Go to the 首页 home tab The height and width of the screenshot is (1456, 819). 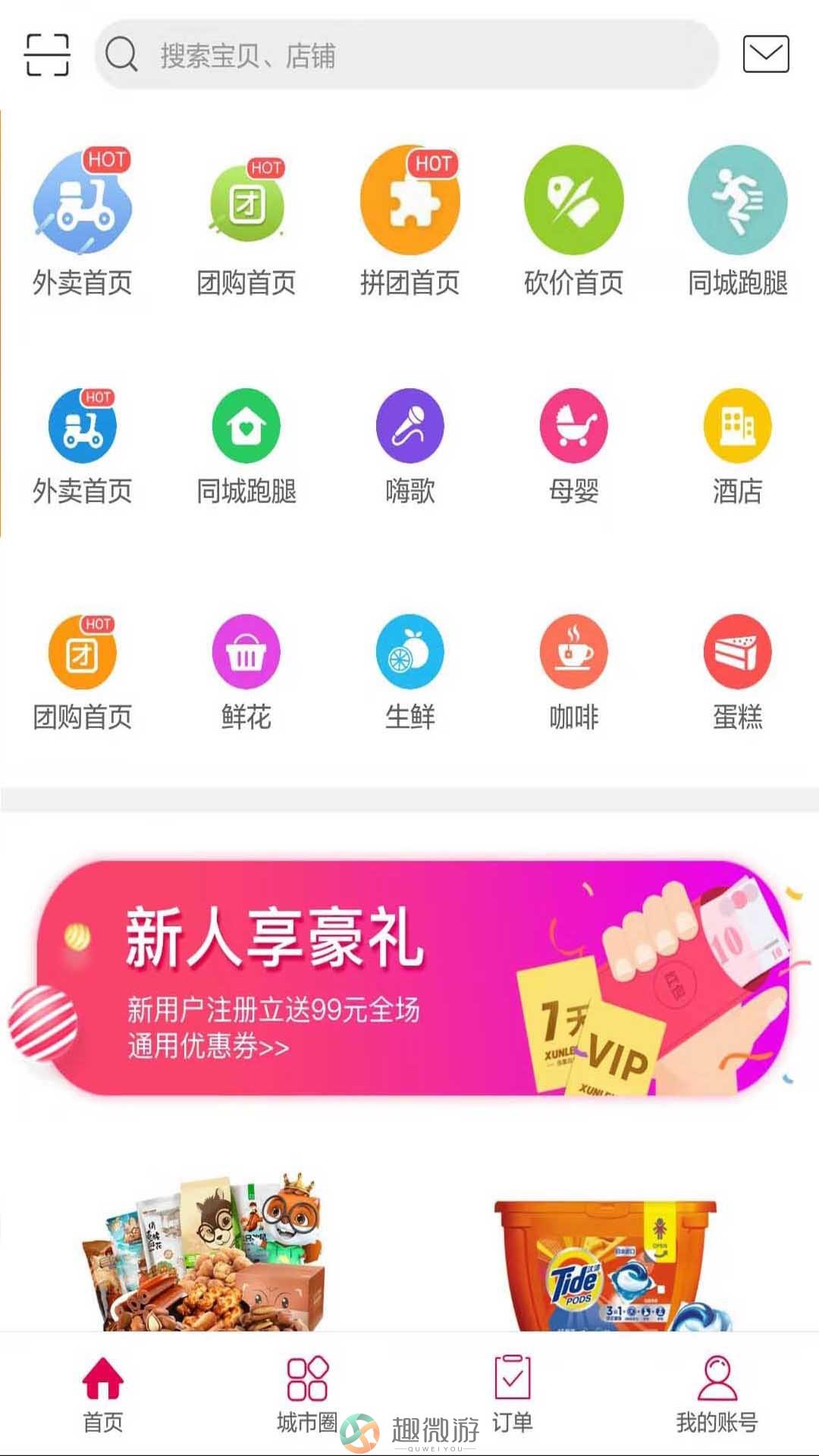pos(103,1395)
